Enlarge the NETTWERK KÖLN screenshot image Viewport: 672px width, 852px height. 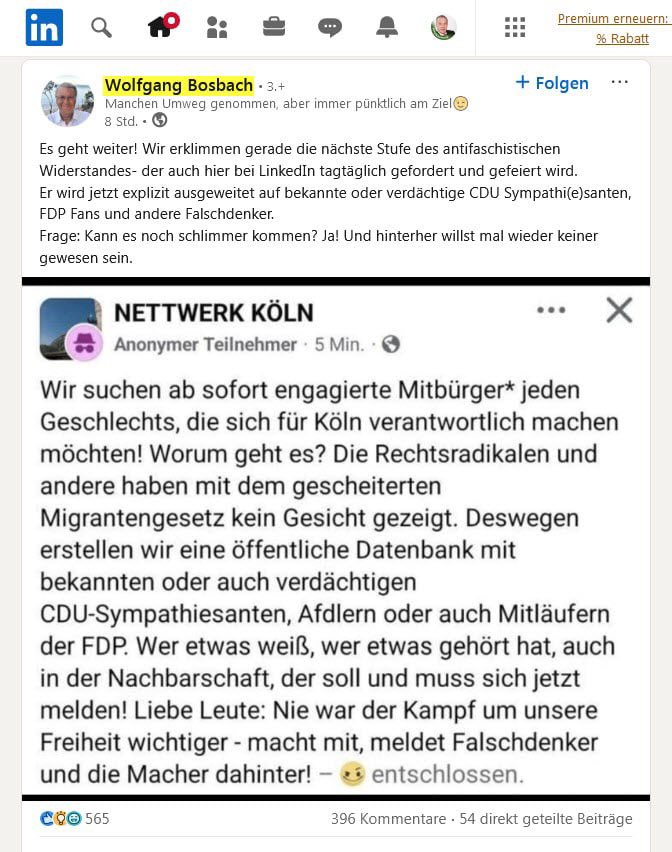click(x=336, y=540)
